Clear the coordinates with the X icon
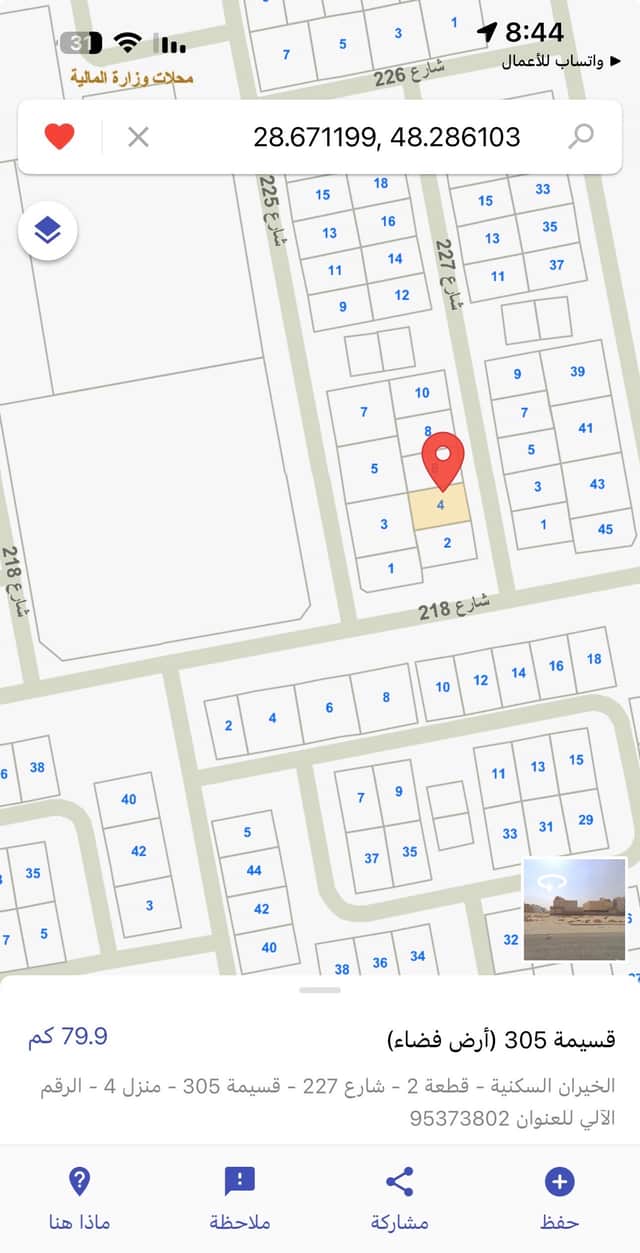640x1253 pixels. point(138,136)
